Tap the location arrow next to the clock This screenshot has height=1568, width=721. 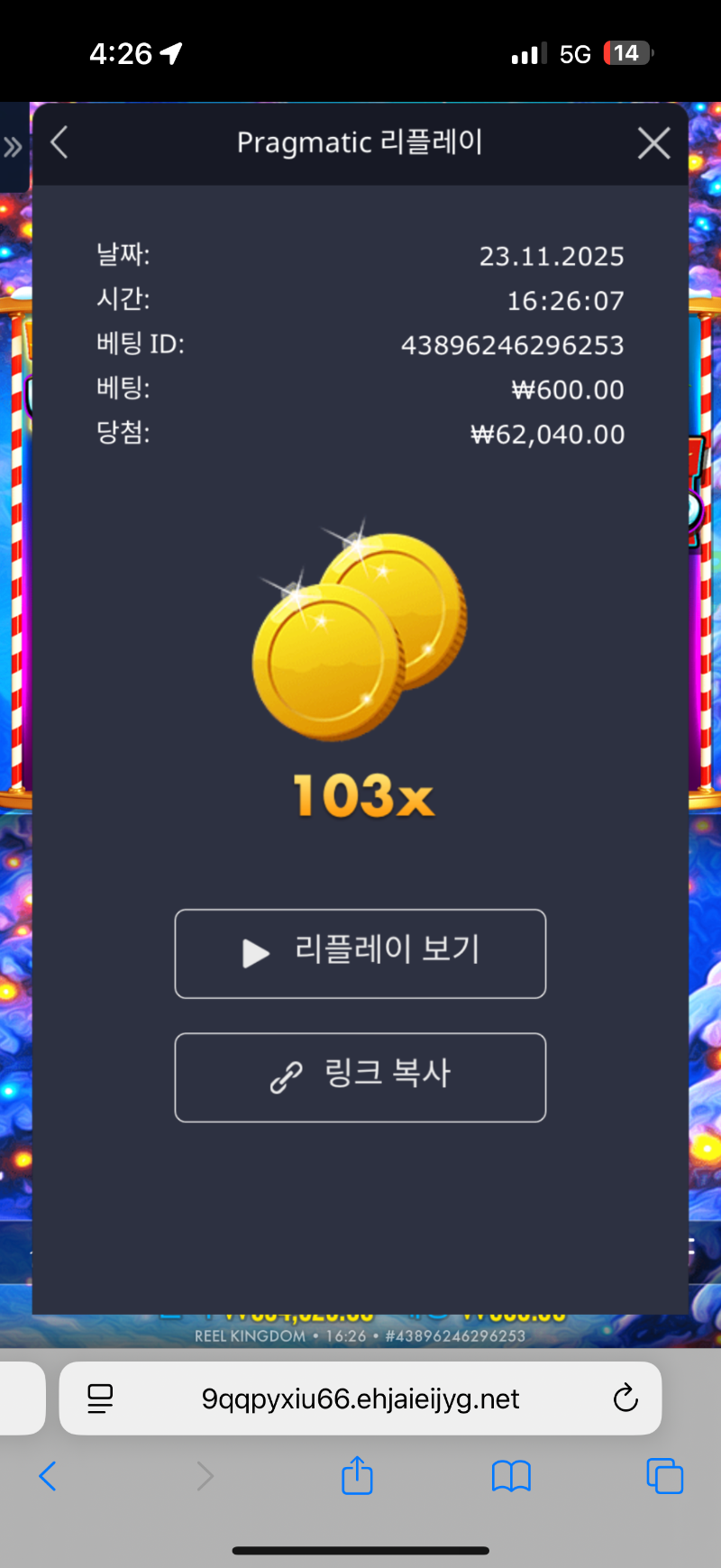(x=168, y=52)
